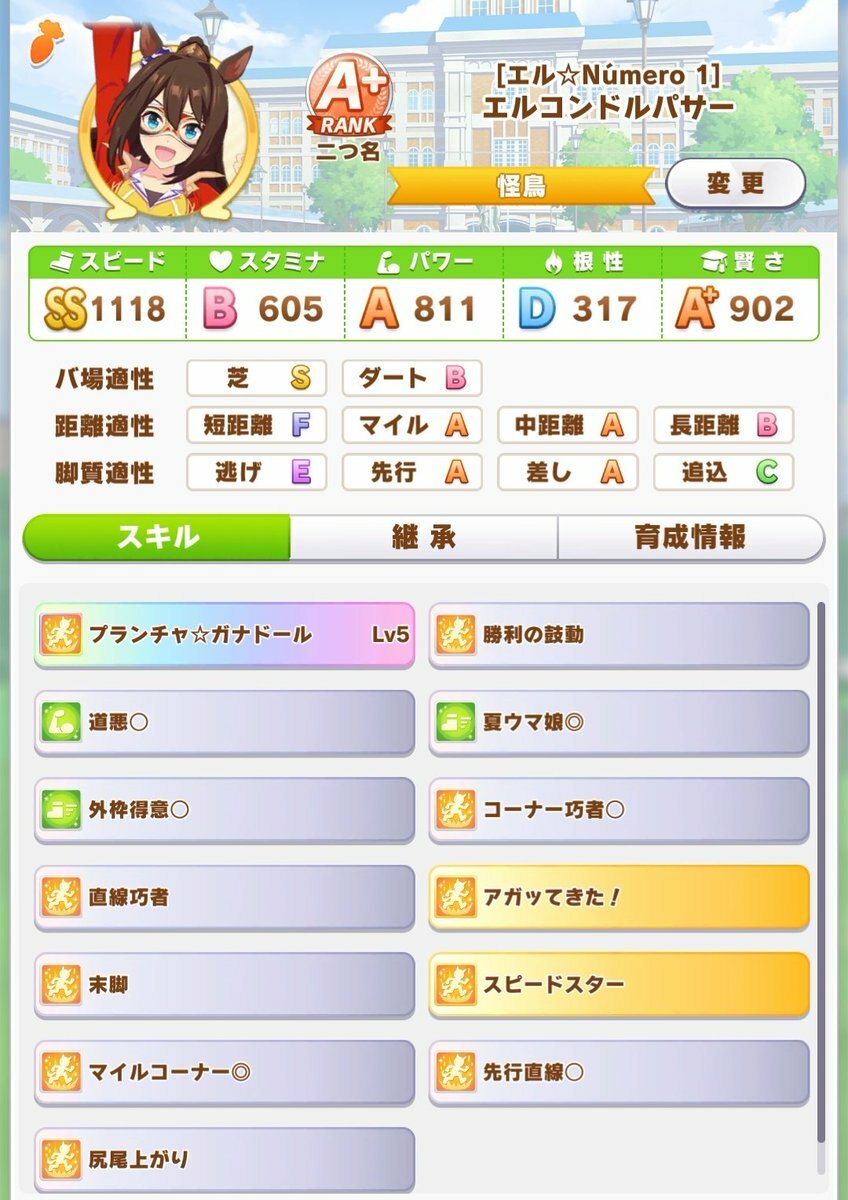Show details for アガッてきた！
Image resolution: width=848 pixels, height=1200 pixels.
click(619, 897)
